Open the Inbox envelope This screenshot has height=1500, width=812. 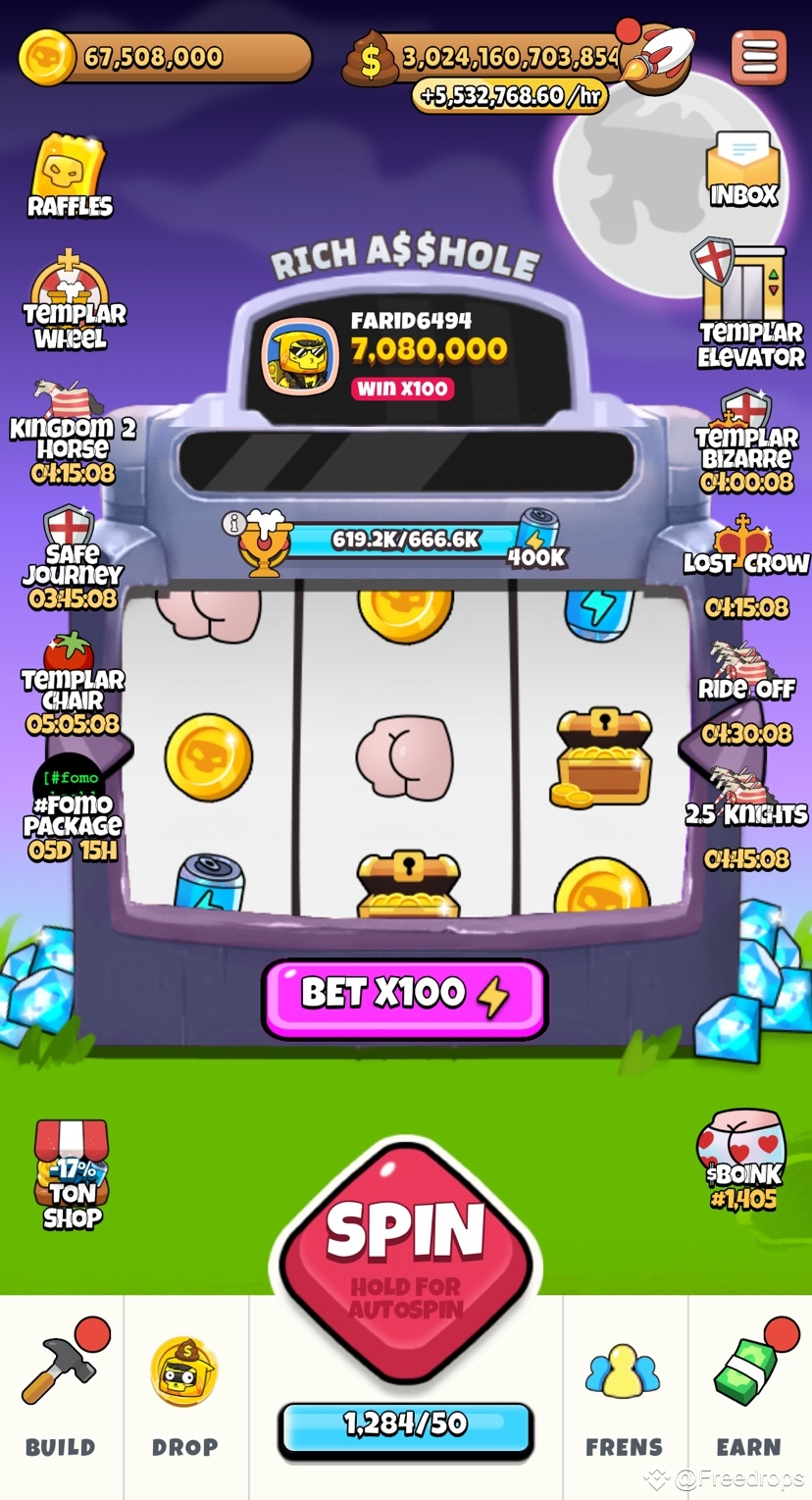[743, 168]
